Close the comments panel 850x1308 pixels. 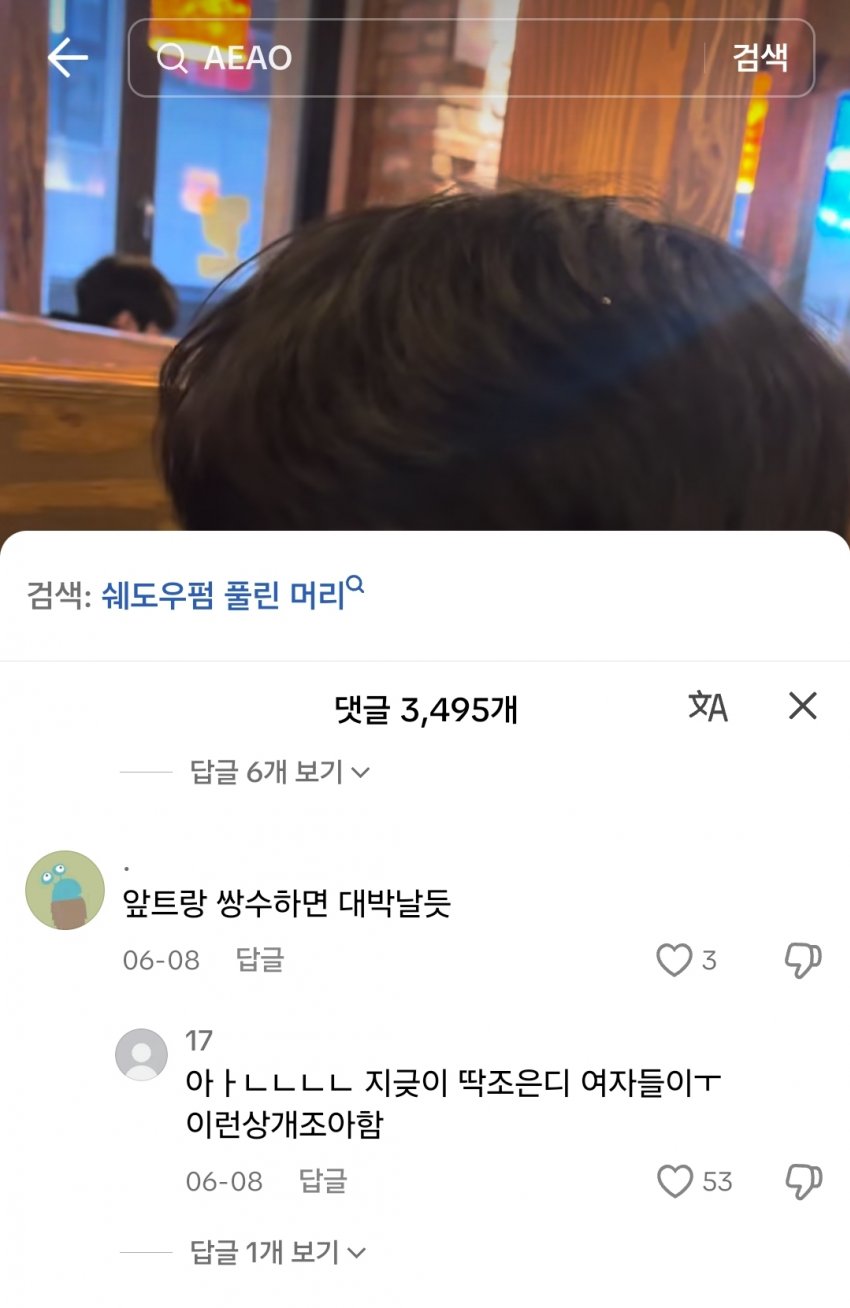click(802, 706)
